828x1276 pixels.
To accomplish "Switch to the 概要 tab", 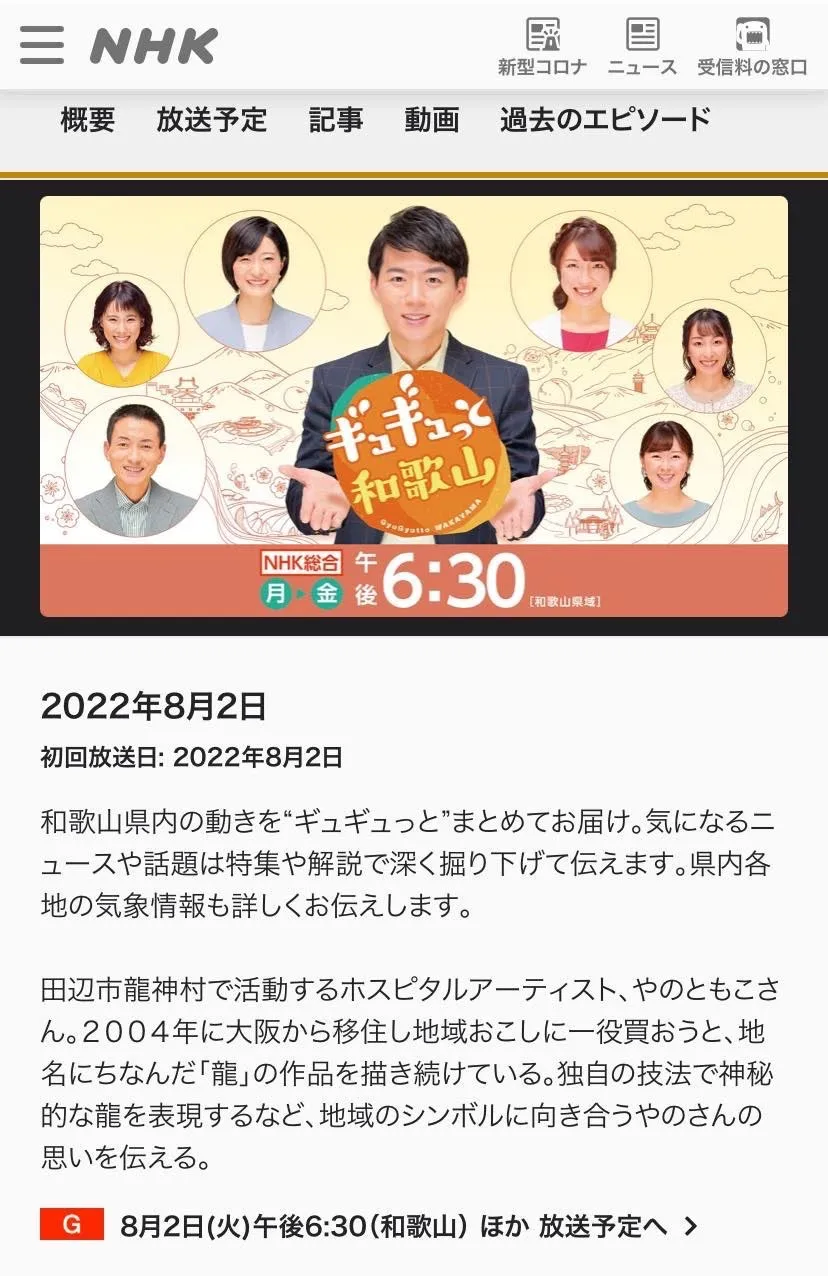I will coord(88,120).
